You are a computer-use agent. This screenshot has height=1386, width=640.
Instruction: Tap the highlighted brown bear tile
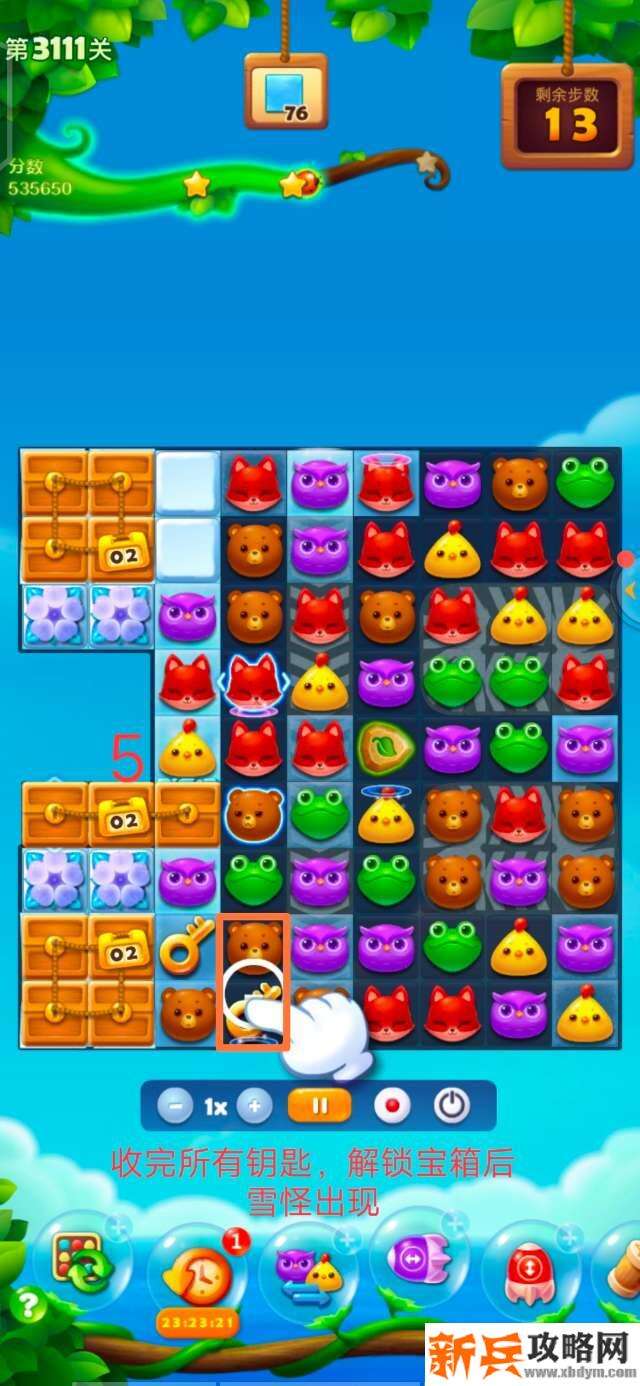(252, 945)
